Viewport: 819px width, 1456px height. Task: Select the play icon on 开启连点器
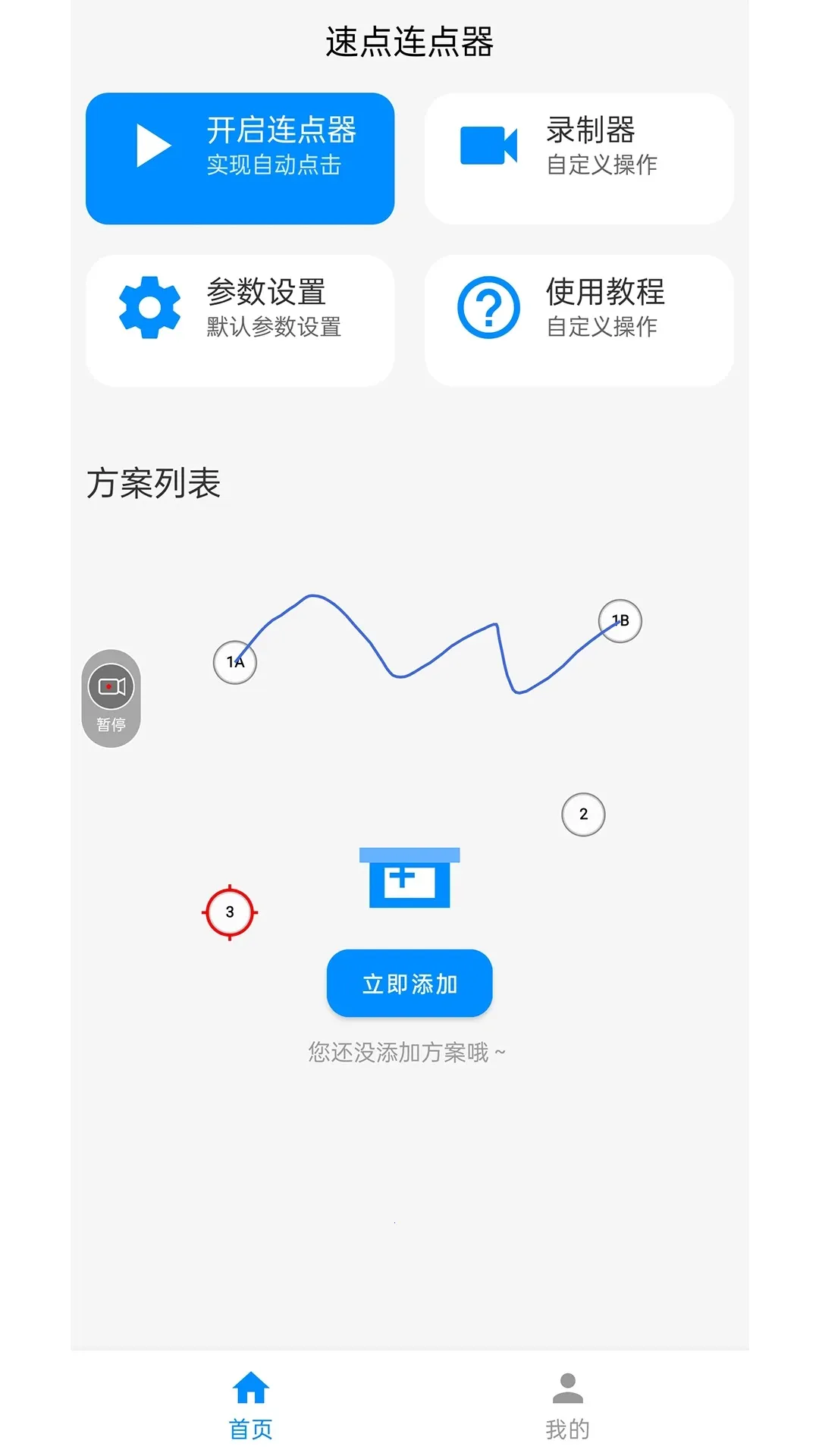[152, 146]
